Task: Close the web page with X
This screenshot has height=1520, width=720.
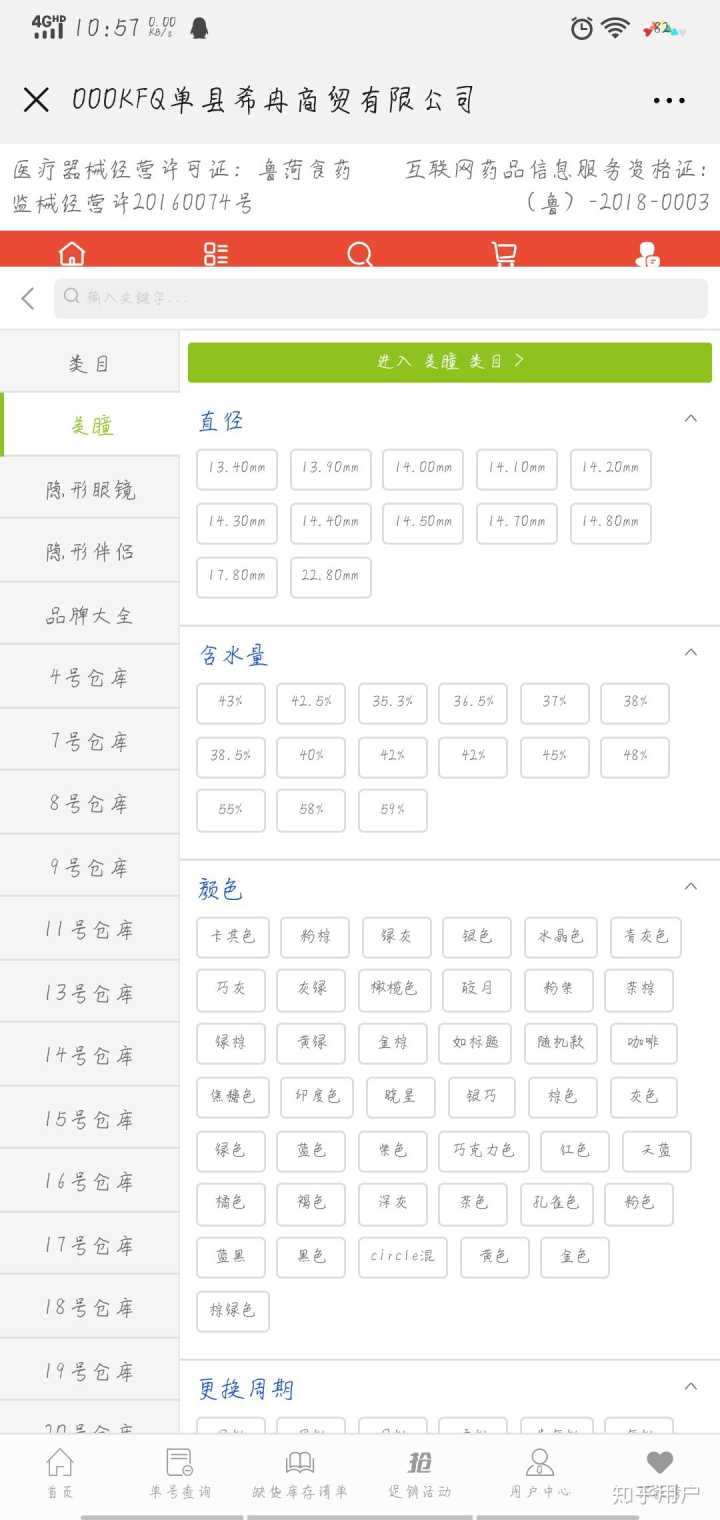Action: [36, 99]
